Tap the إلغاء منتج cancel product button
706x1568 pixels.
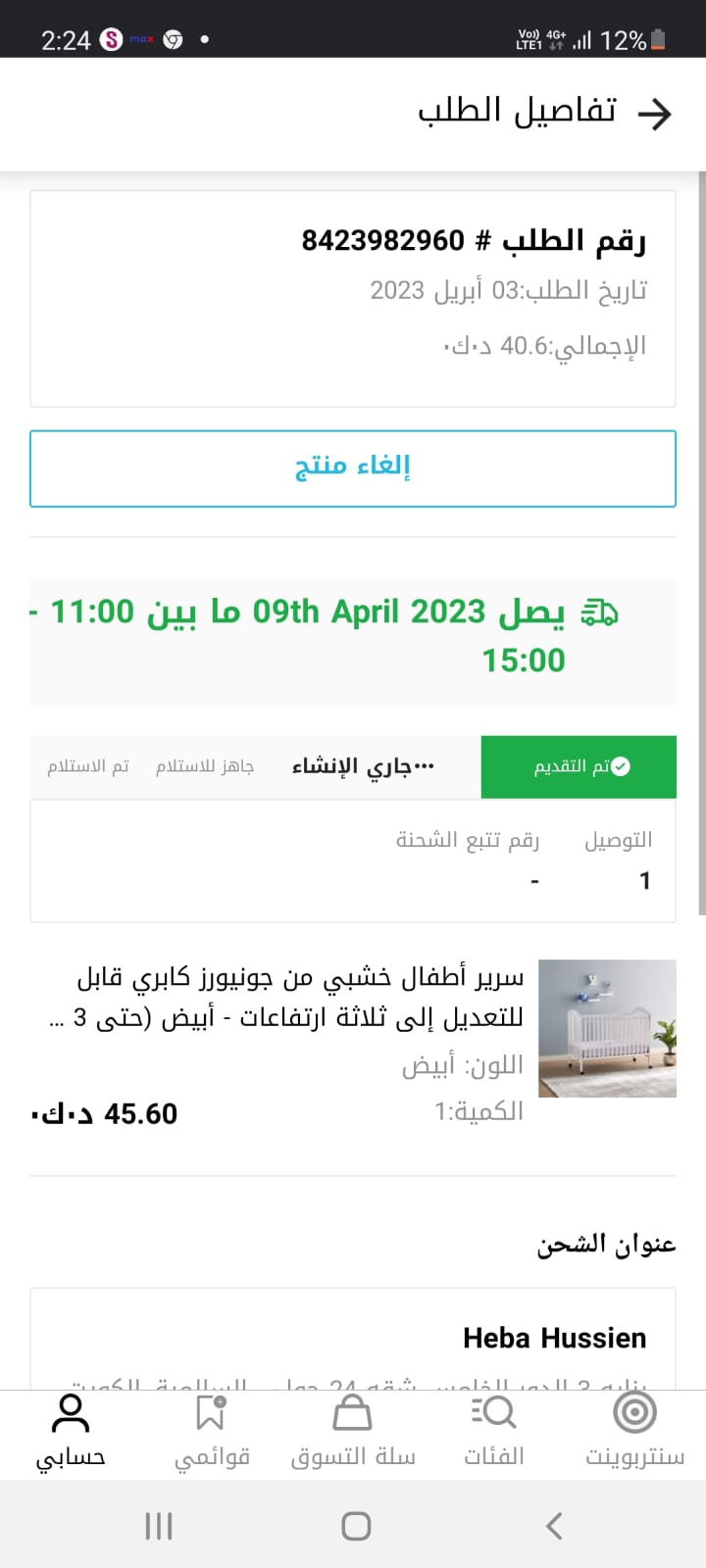353,468
